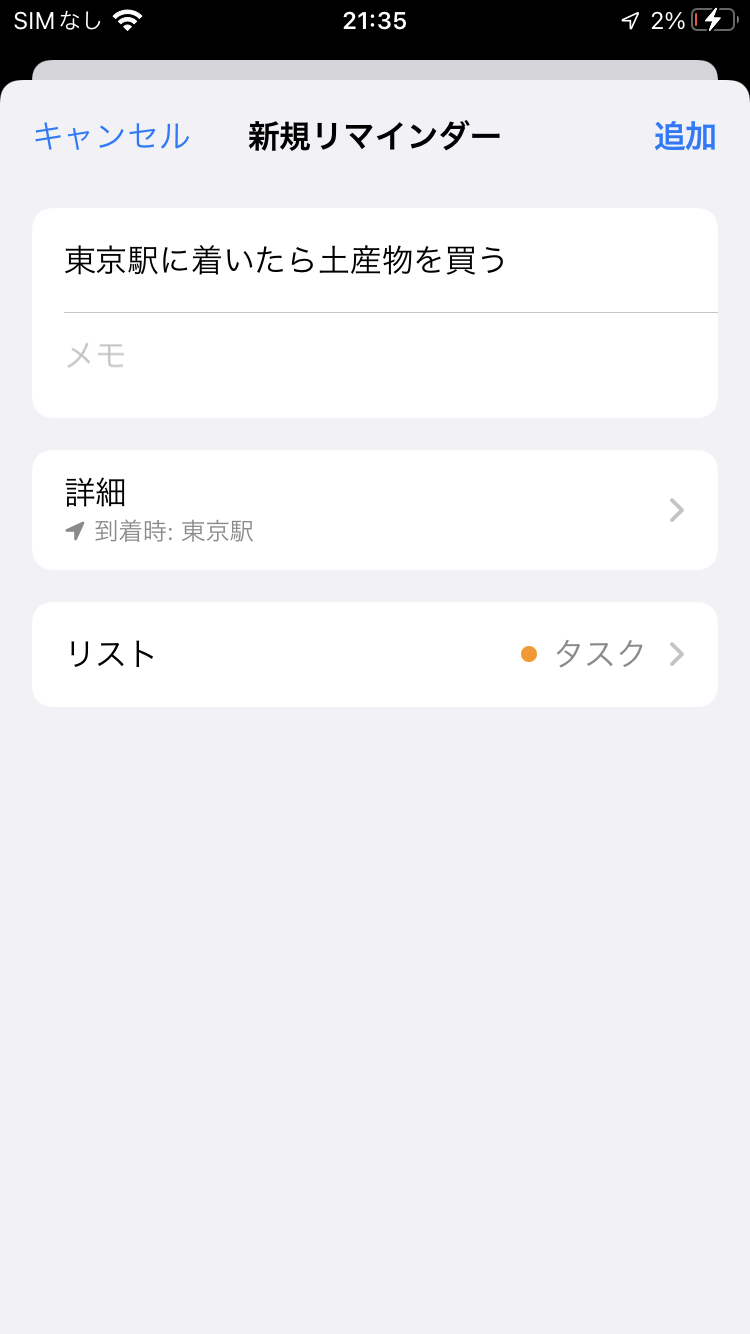Tap the location services arrow in status bar

click(629, 18)
